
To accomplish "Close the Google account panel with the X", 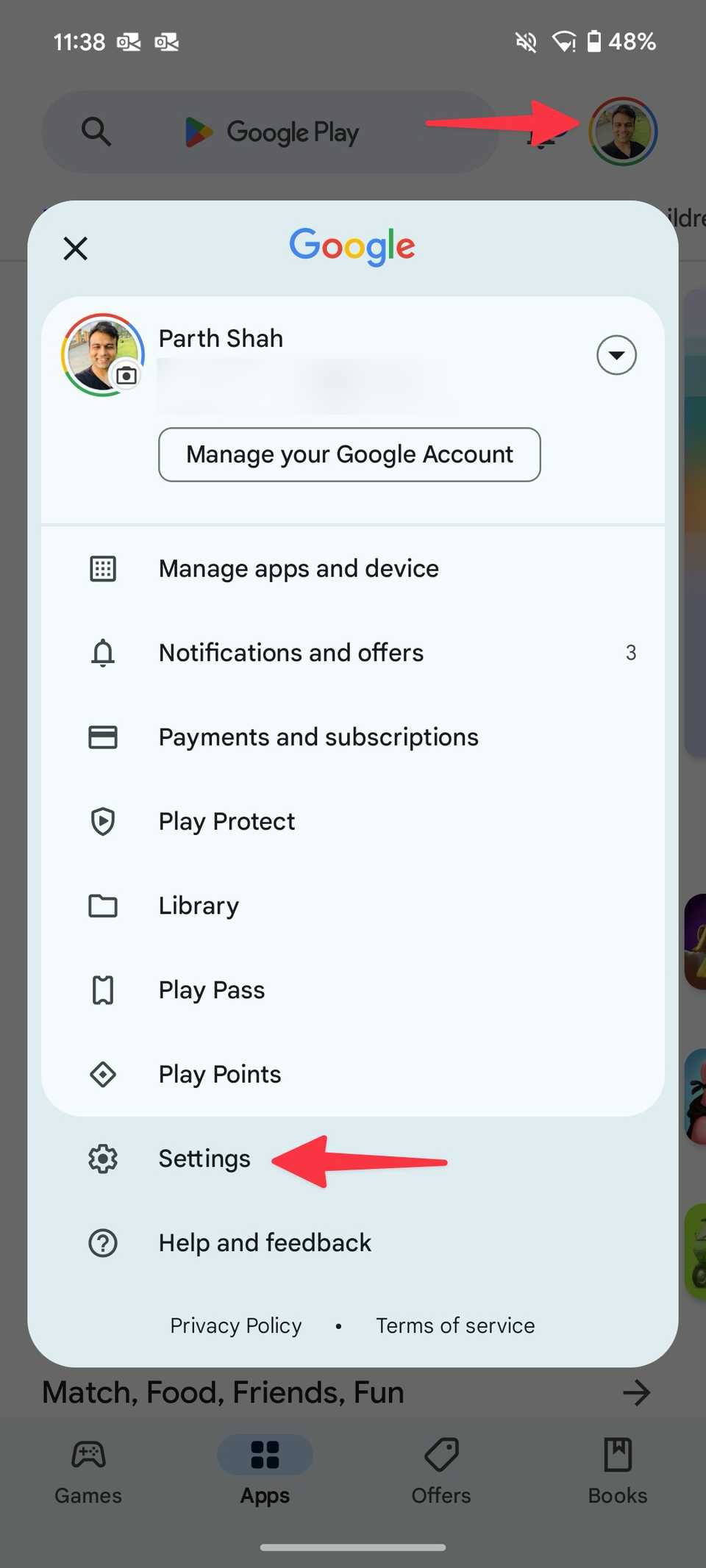I will coord(75,248).
